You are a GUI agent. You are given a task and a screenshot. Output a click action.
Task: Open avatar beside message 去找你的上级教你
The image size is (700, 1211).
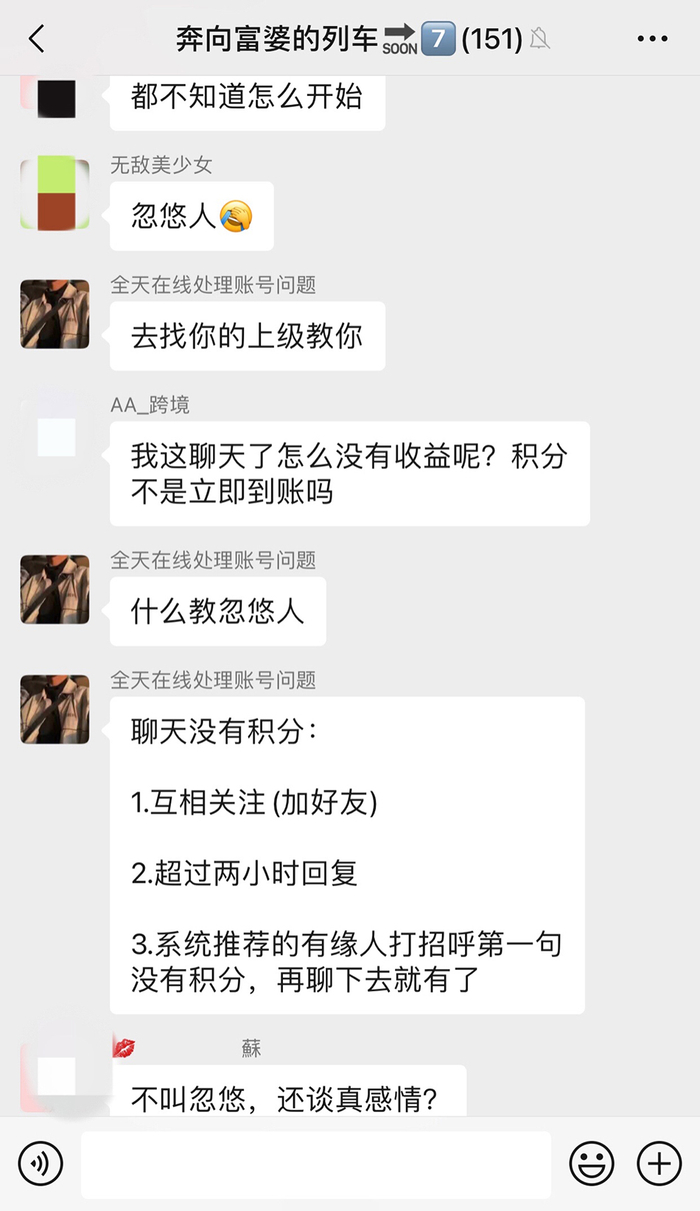(x=55, y=315)
